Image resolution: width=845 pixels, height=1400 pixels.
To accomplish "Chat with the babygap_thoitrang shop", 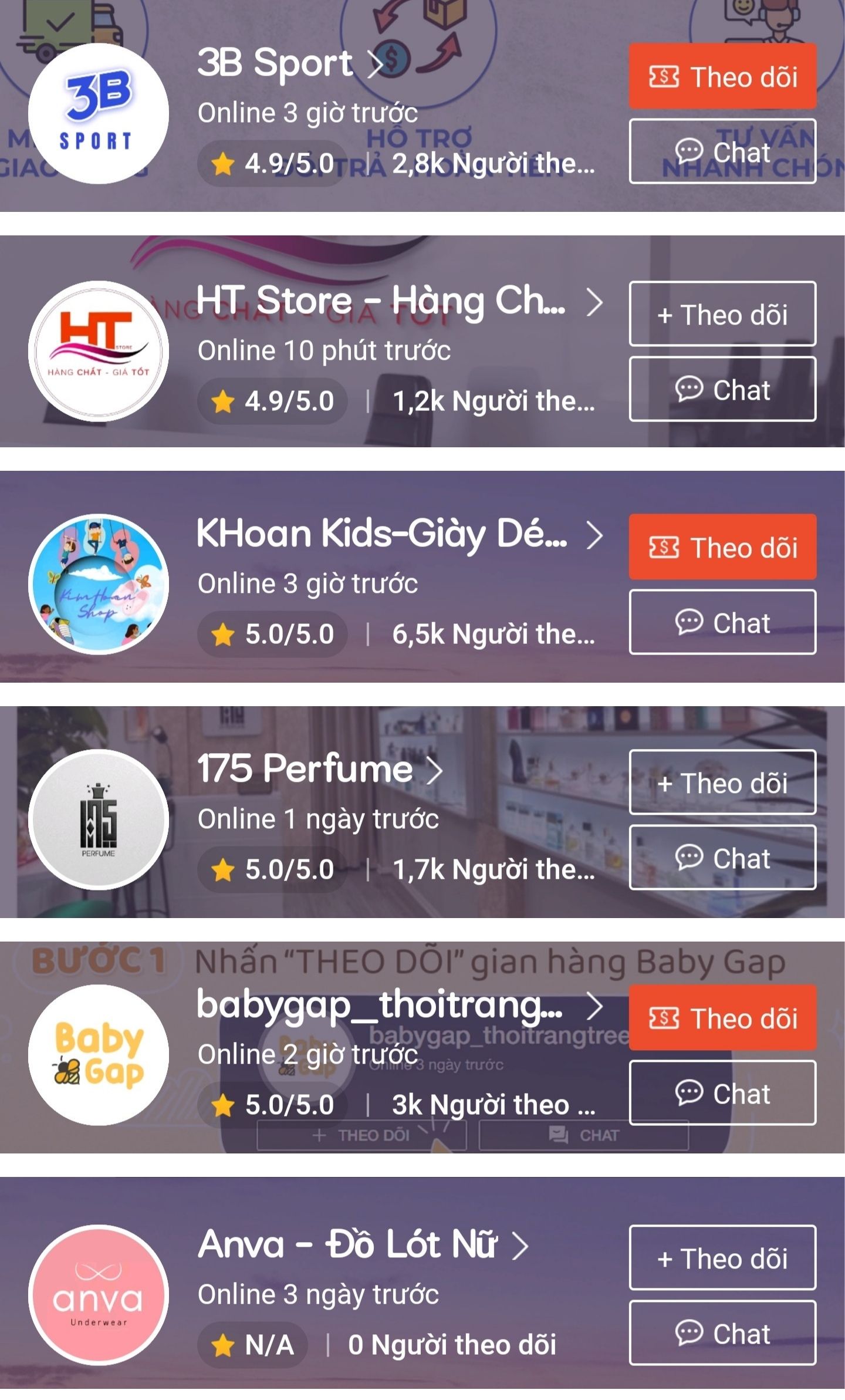I will coord(722,1093).
